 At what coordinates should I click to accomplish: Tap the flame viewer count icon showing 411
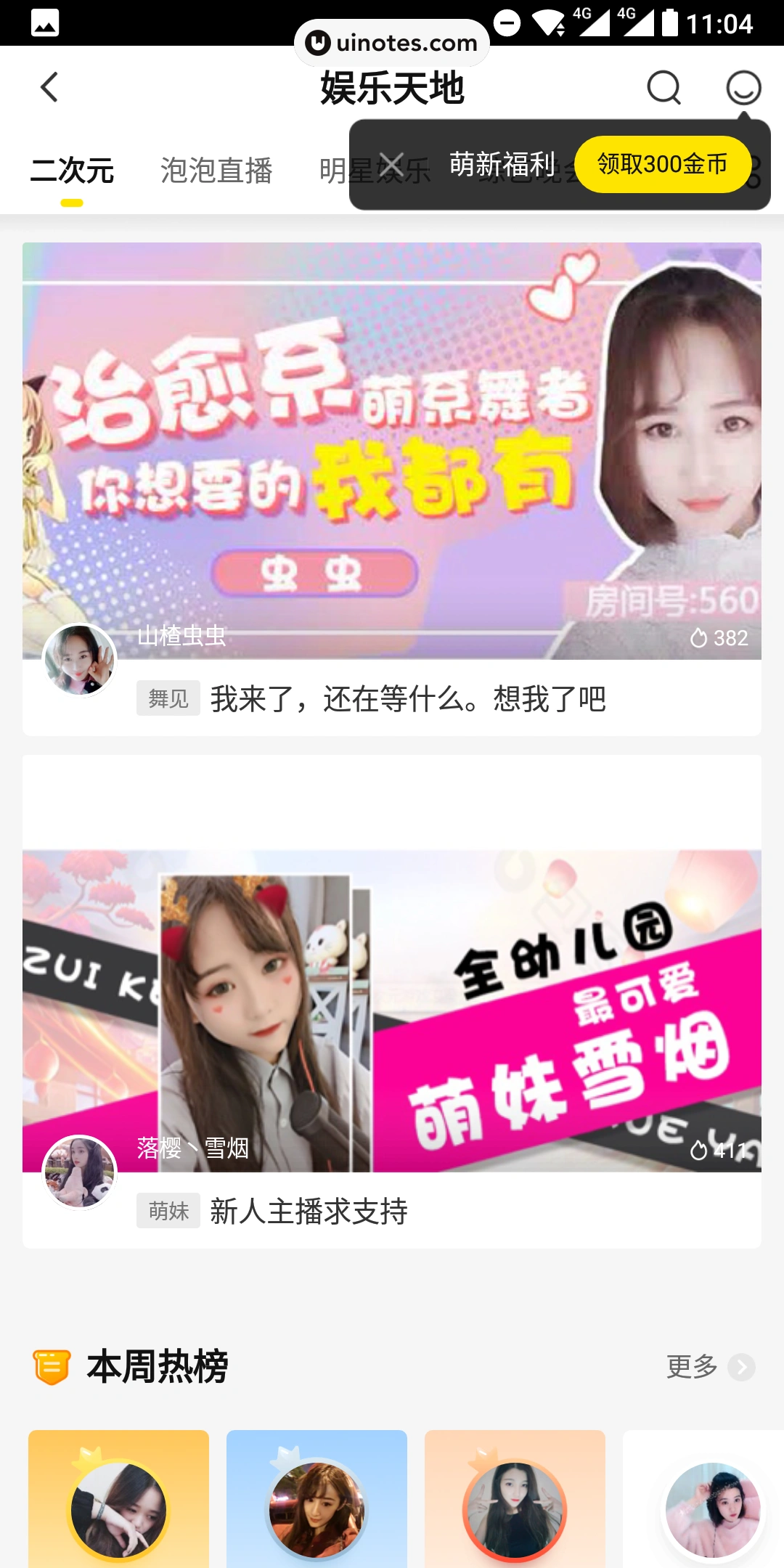coord(699,1149)
